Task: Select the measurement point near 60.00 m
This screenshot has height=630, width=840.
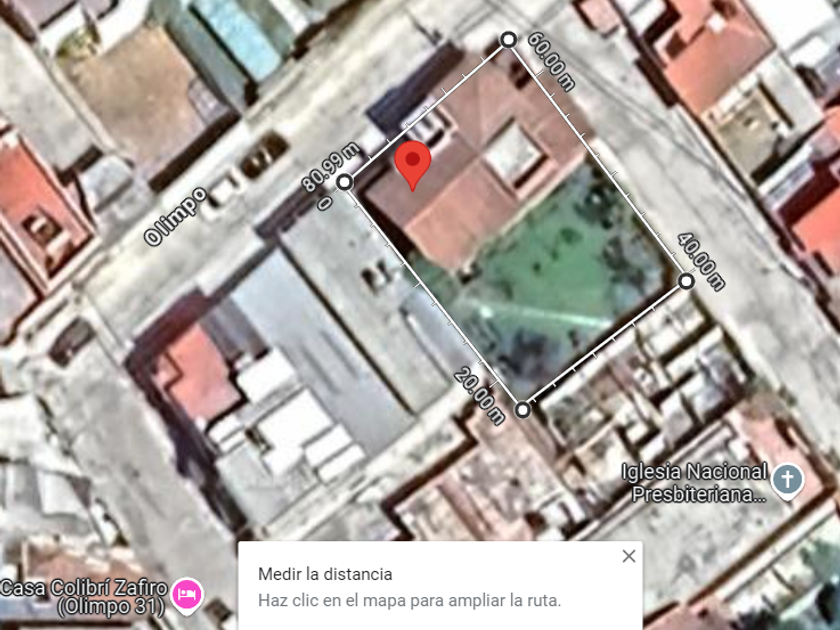Action: tap(508, 39)
